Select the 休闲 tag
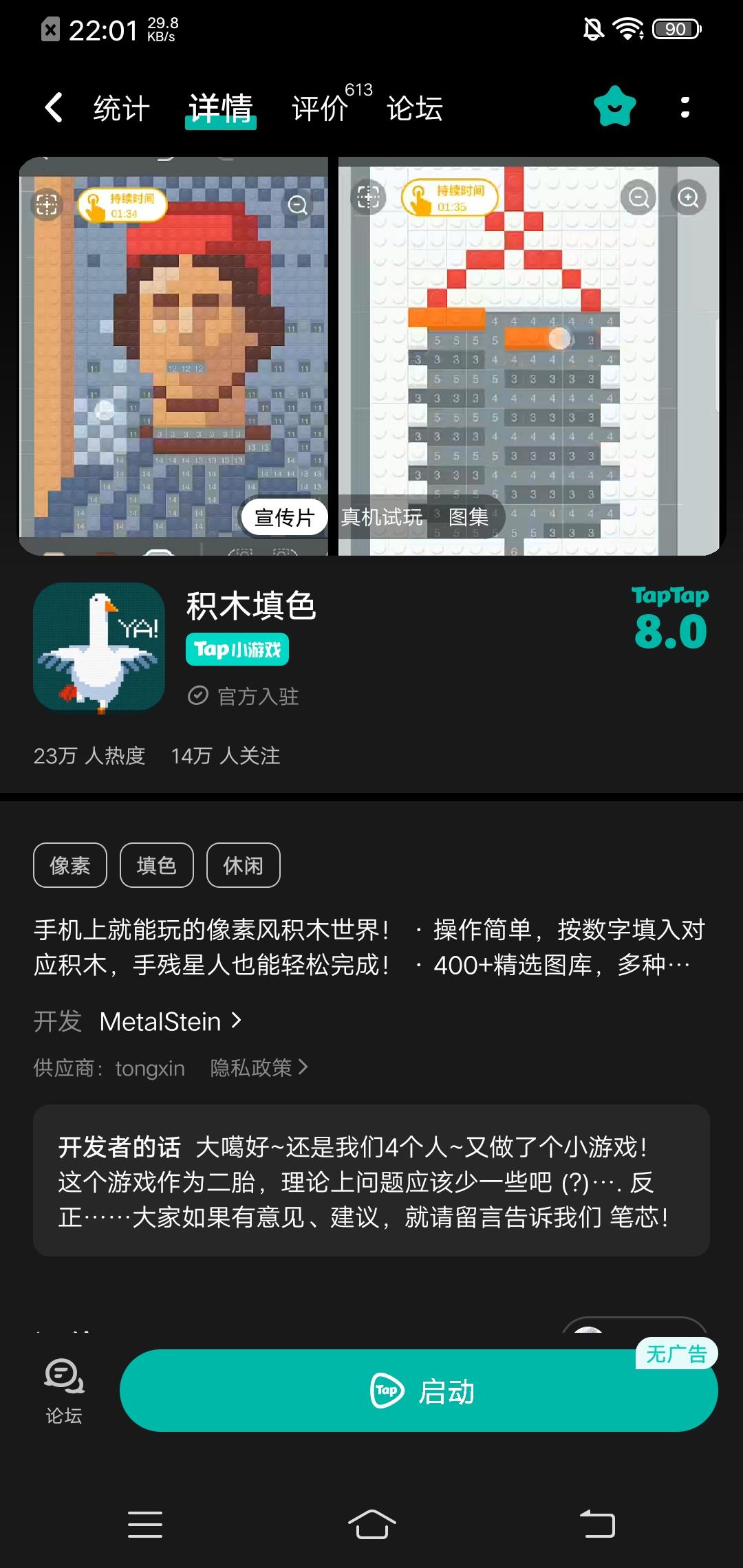Screen dimensions: 743x1568 pyautogui.click(x=243, y=865)
